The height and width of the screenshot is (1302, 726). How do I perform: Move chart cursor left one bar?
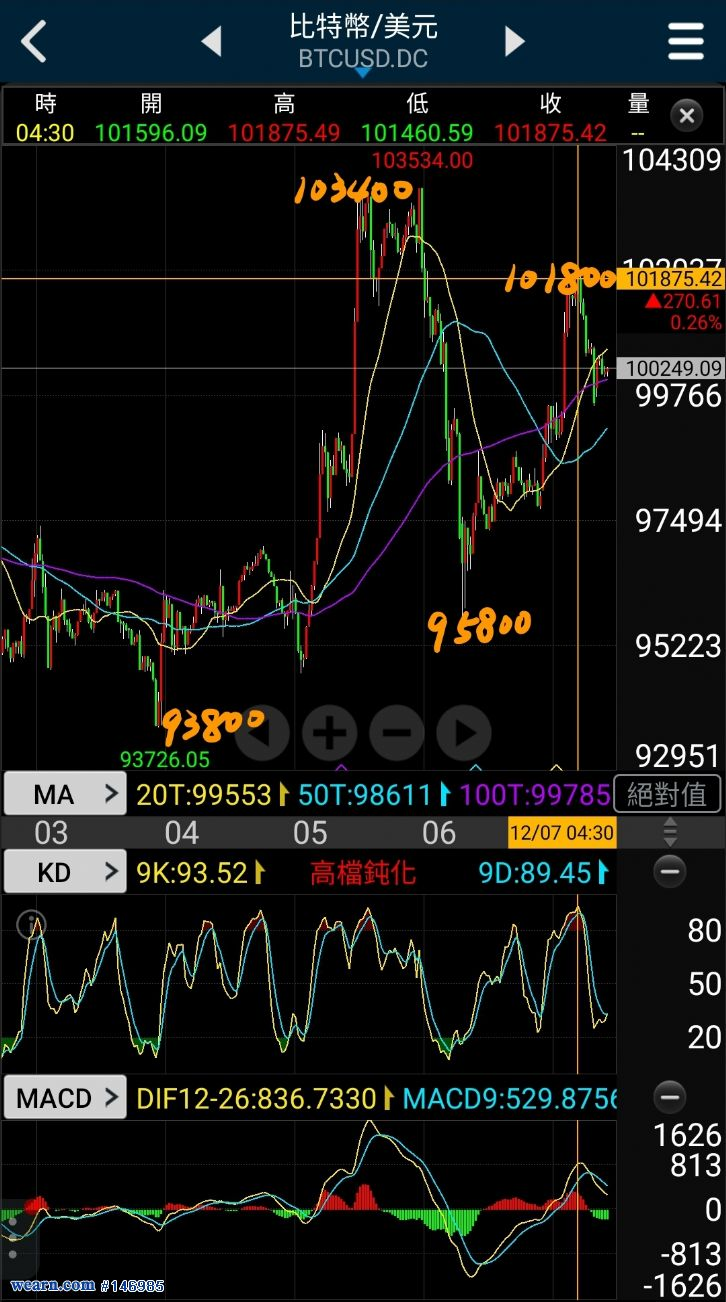click(x=262, y=734)
